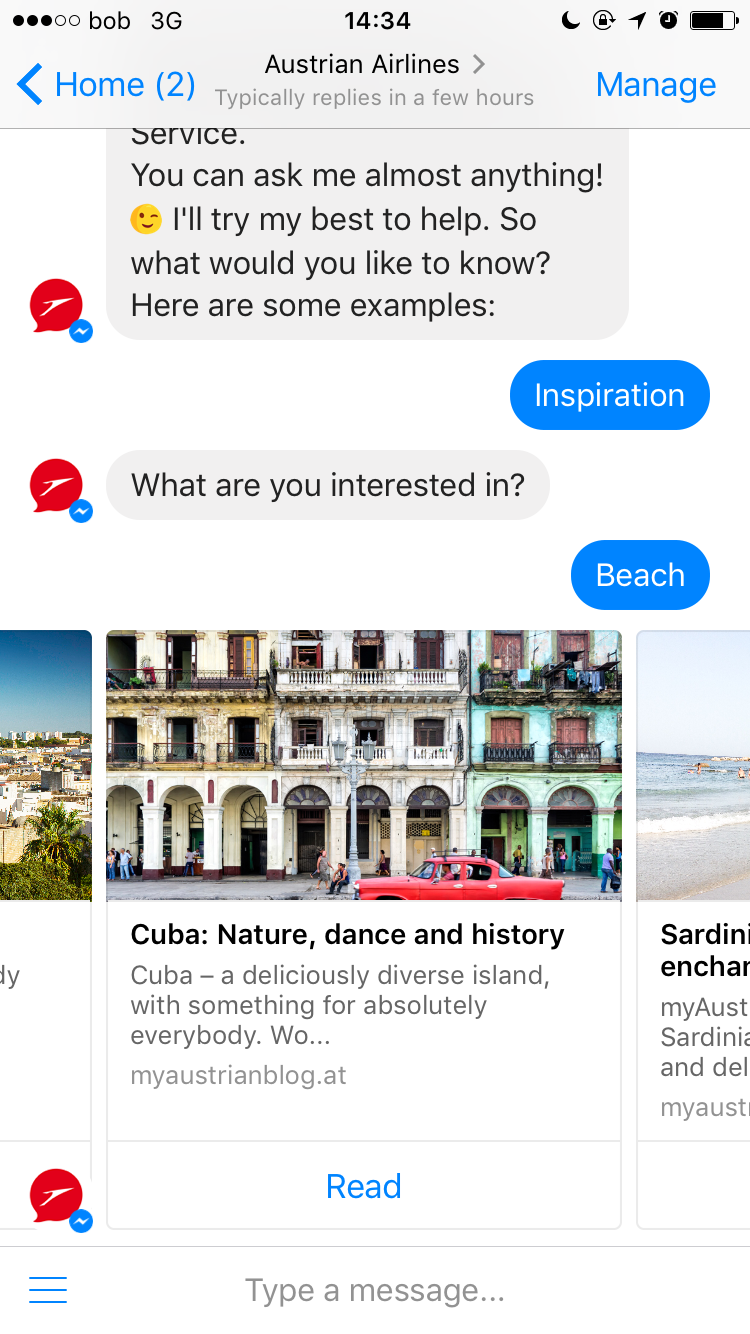
Task: Open the bot menu with three lines
Action: coord(48,1290)
